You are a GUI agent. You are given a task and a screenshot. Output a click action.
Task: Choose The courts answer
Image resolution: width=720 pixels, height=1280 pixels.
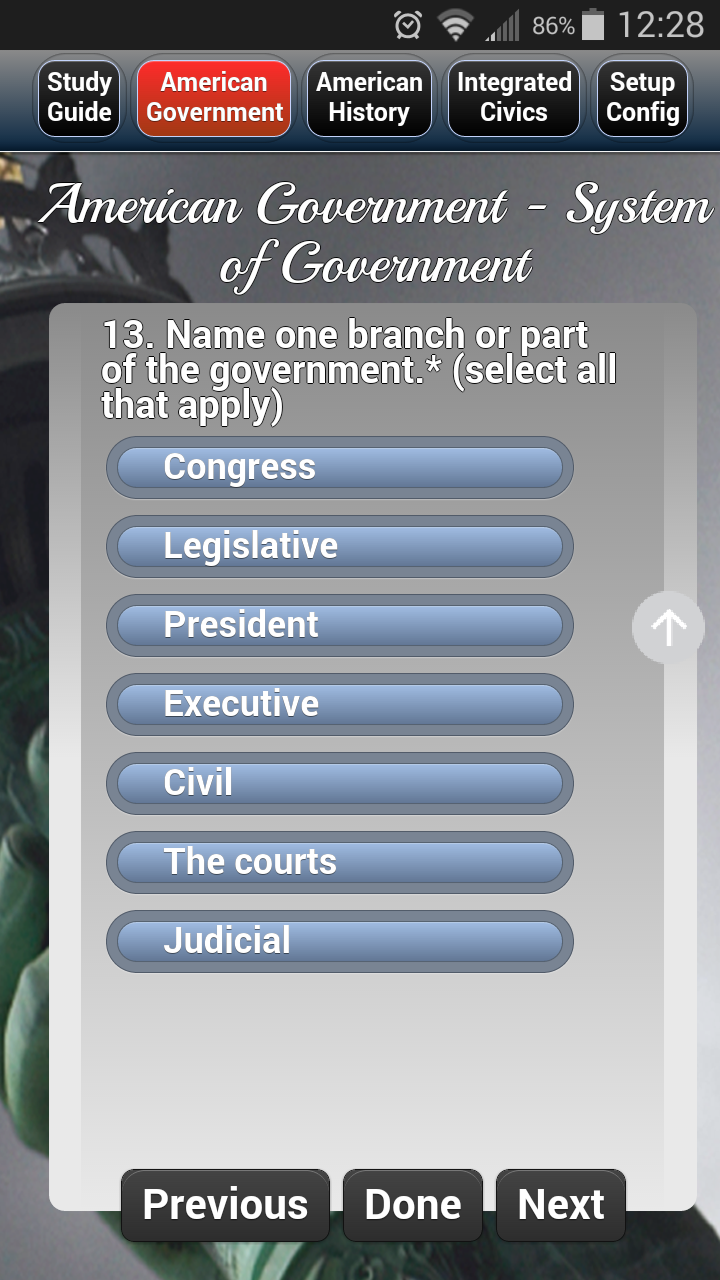(340, 862)
